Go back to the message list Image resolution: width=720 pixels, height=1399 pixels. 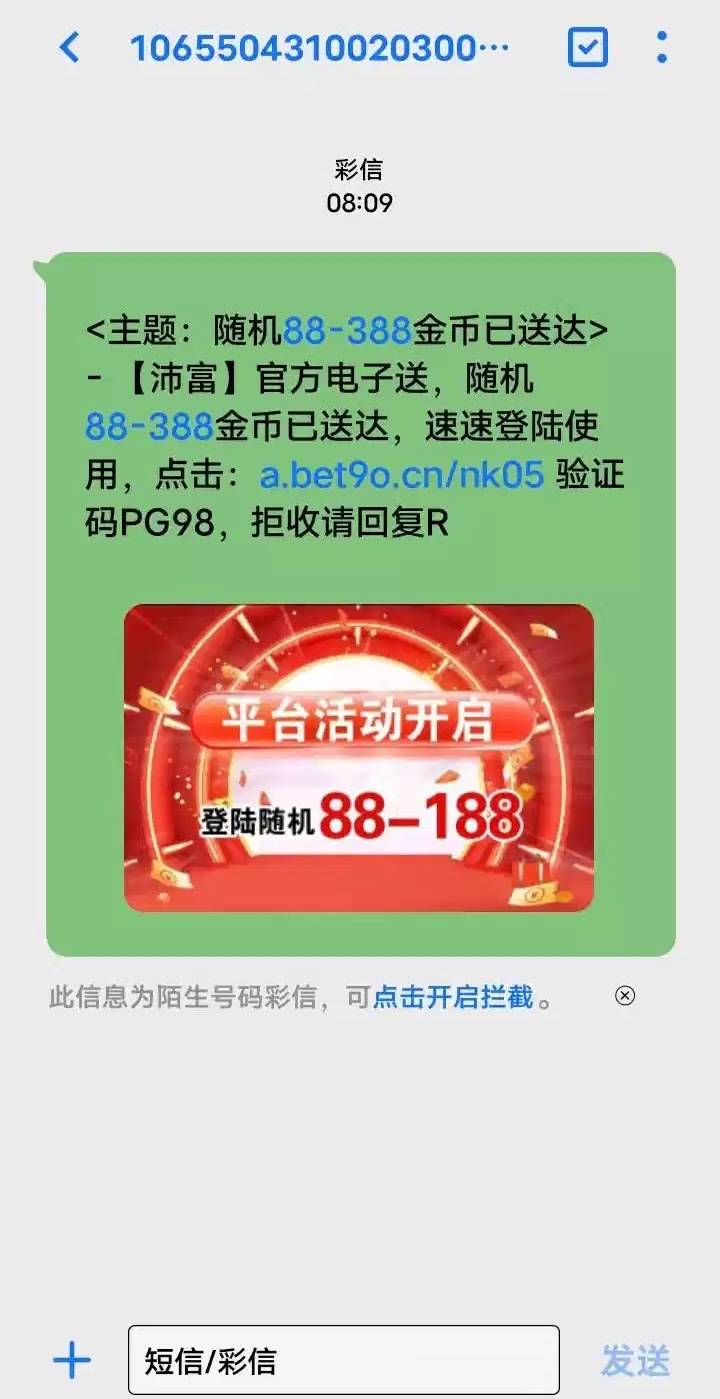coord(69,47)
